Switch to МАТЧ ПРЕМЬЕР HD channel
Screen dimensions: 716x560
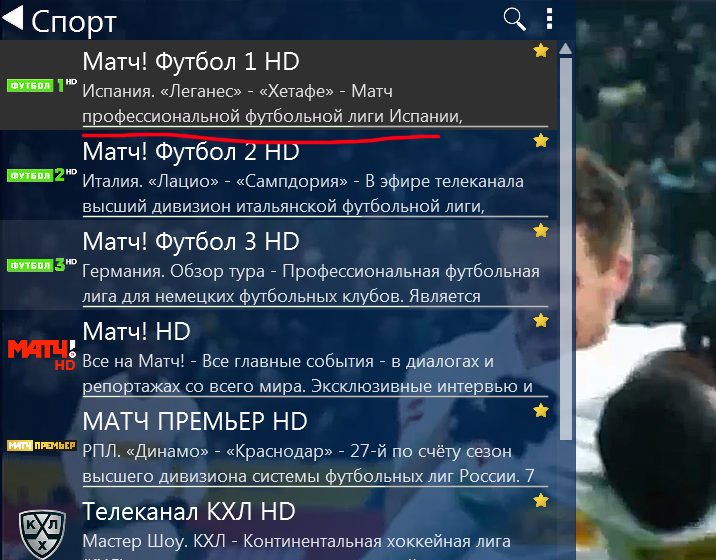click(x=280, y=446)
